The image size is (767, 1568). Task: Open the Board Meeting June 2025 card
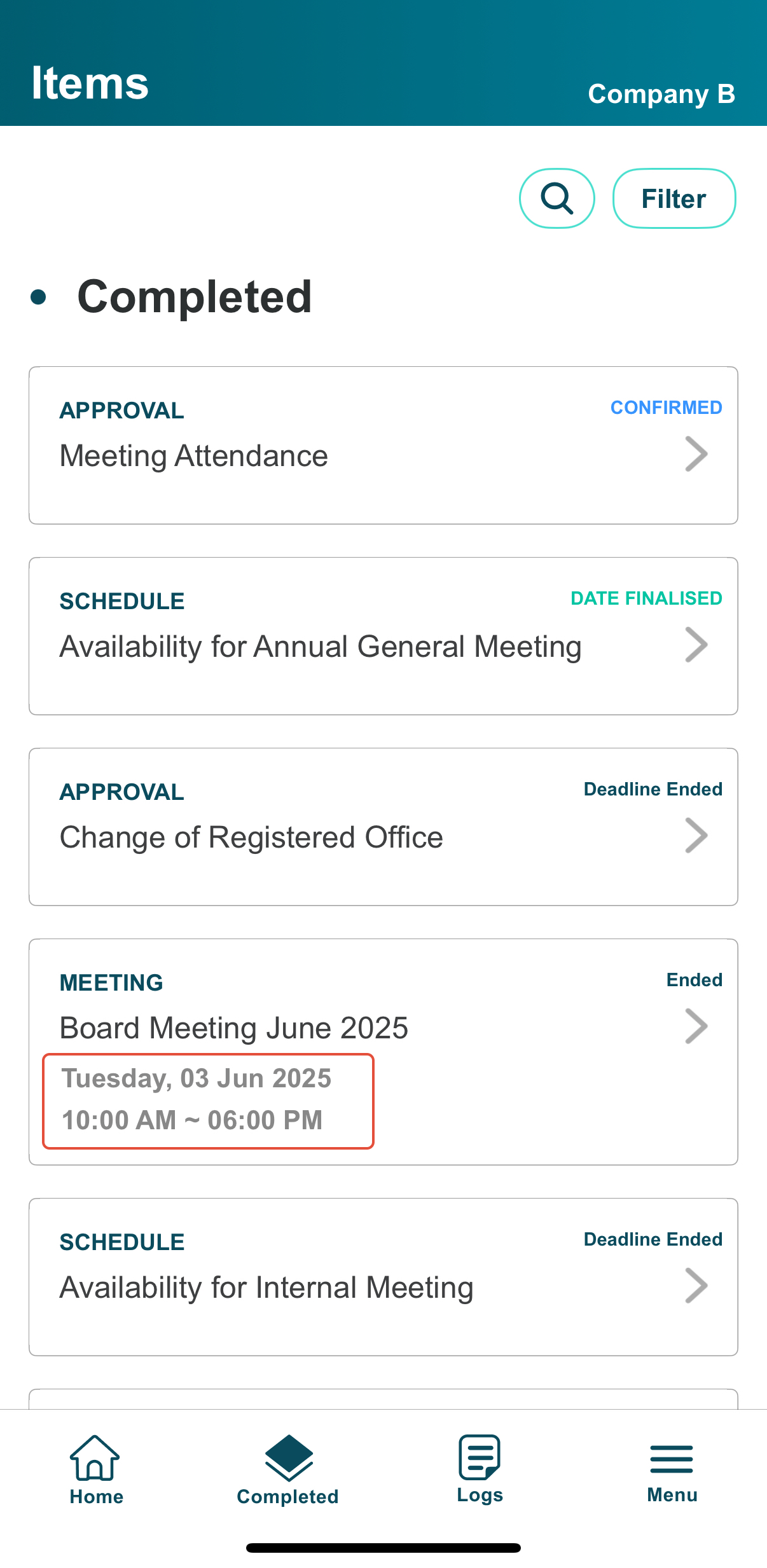coord(383,1052)
